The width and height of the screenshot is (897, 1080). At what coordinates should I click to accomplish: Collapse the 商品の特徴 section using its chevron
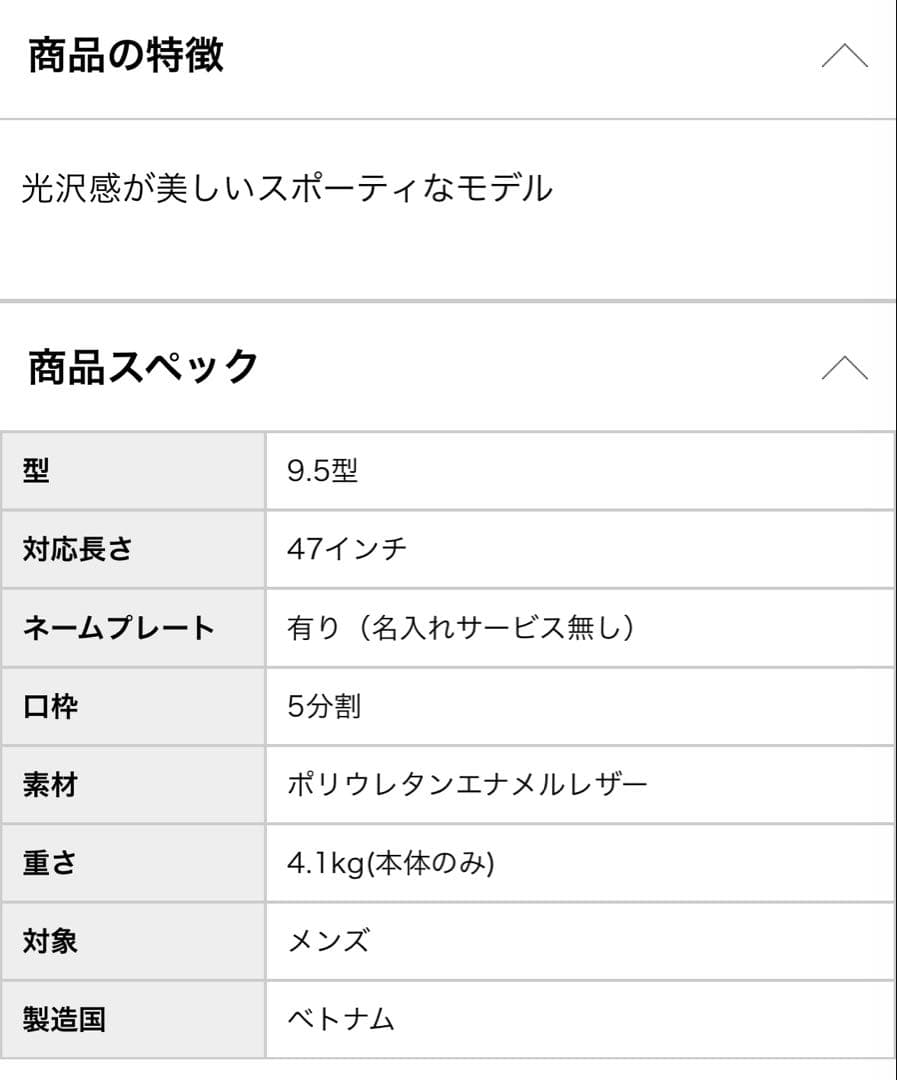click(845, 57)
